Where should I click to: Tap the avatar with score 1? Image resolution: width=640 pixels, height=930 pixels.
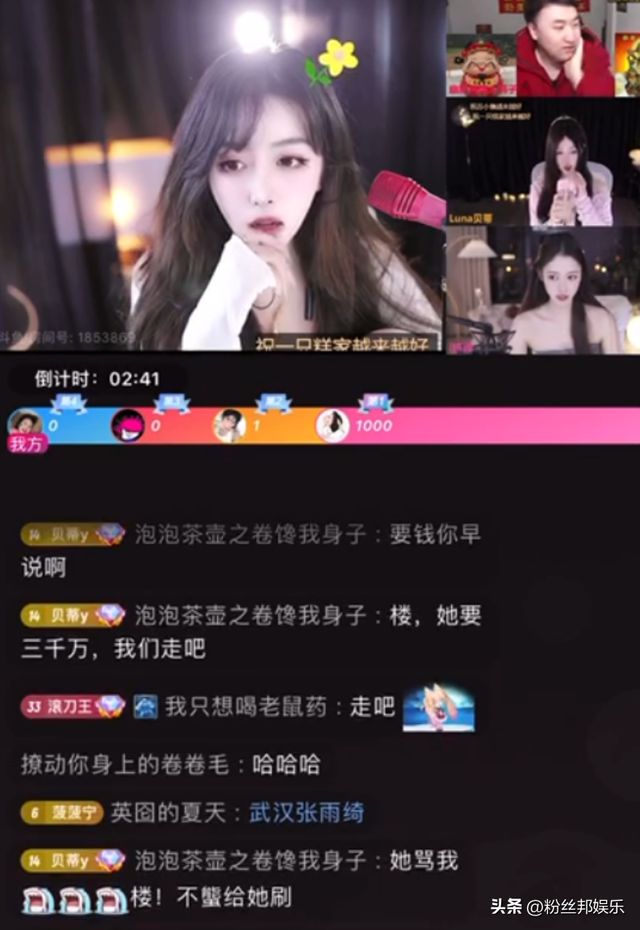(229, 426)
